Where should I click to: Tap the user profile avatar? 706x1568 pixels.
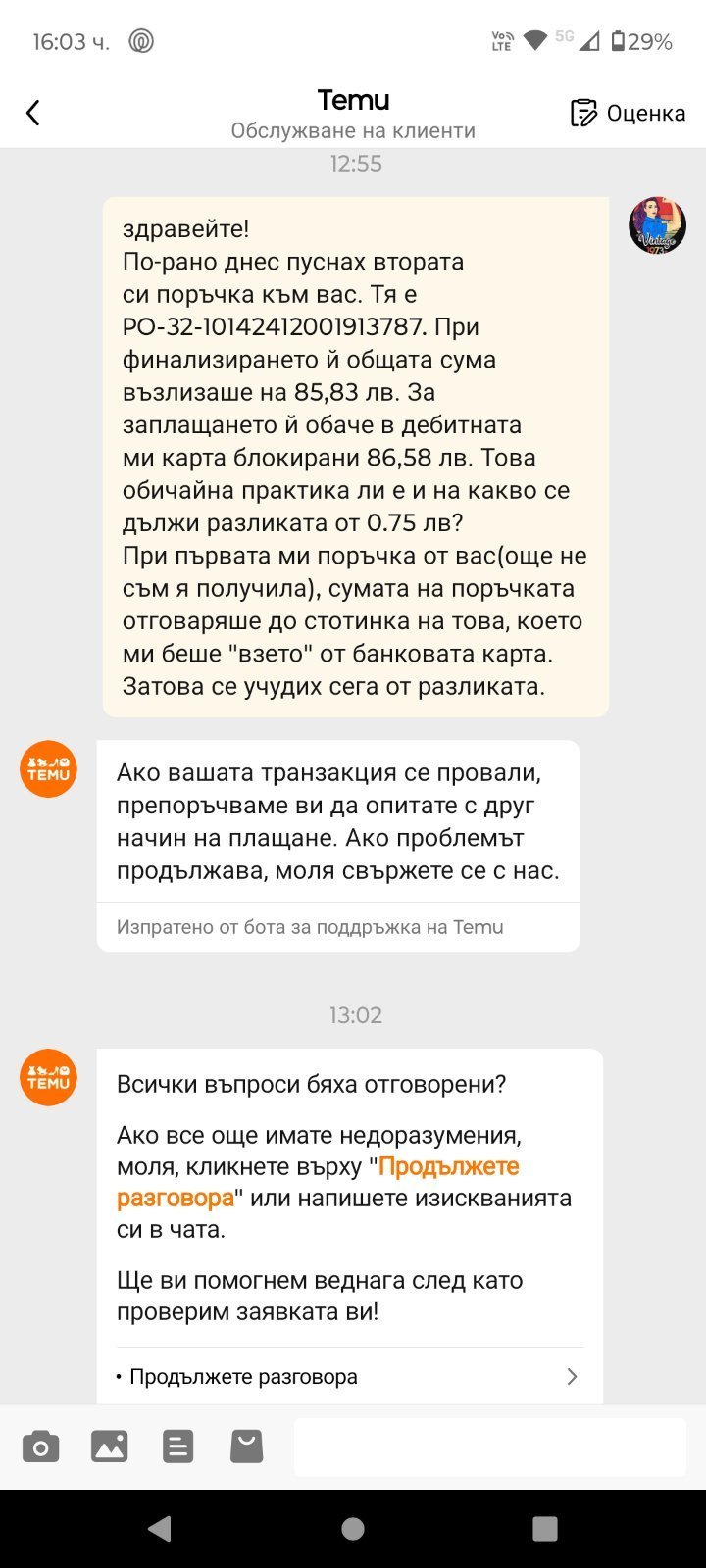tap(656, 225)
